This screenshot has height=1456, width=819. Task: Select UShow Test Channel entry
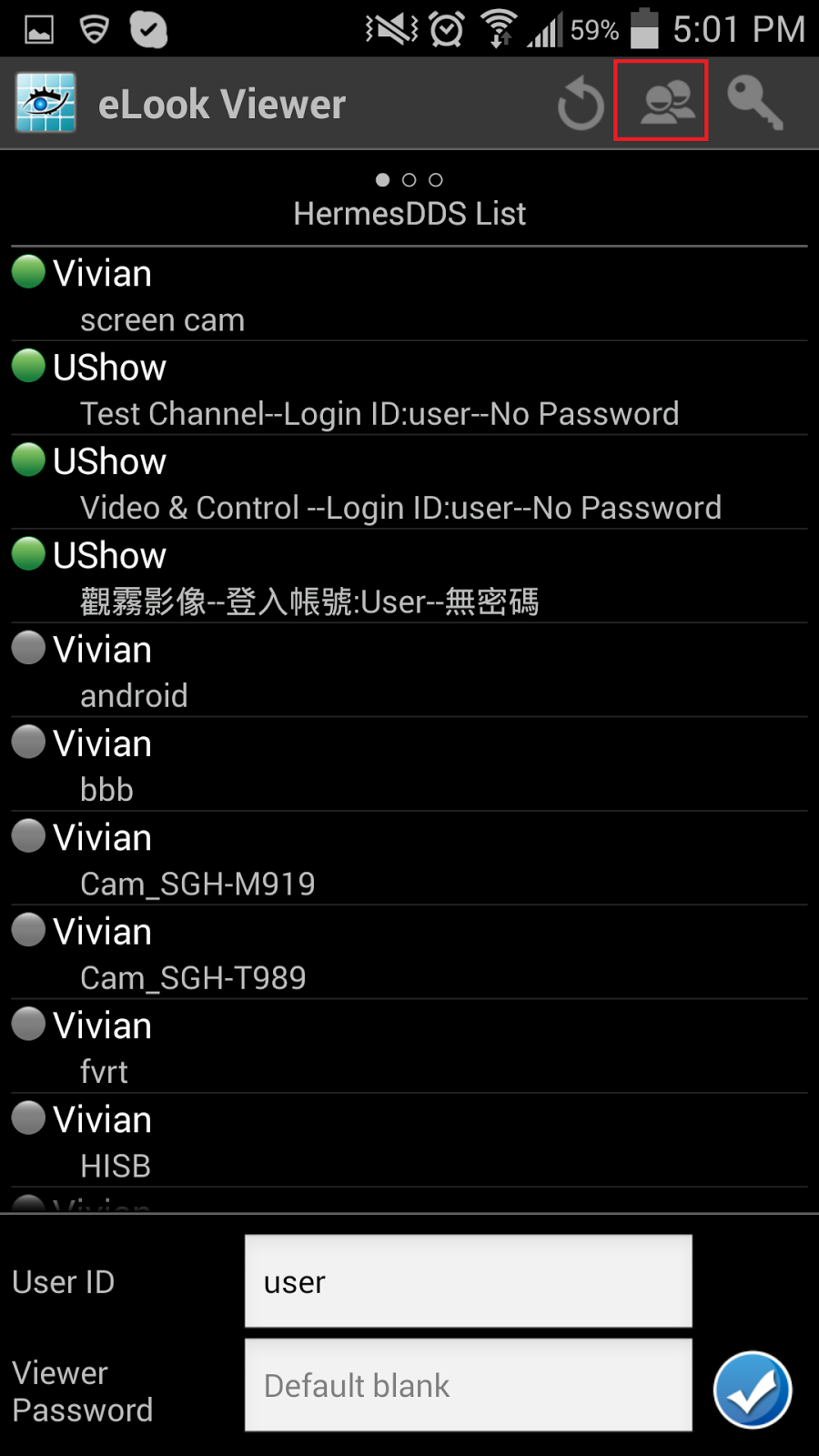tap(409, 389)
